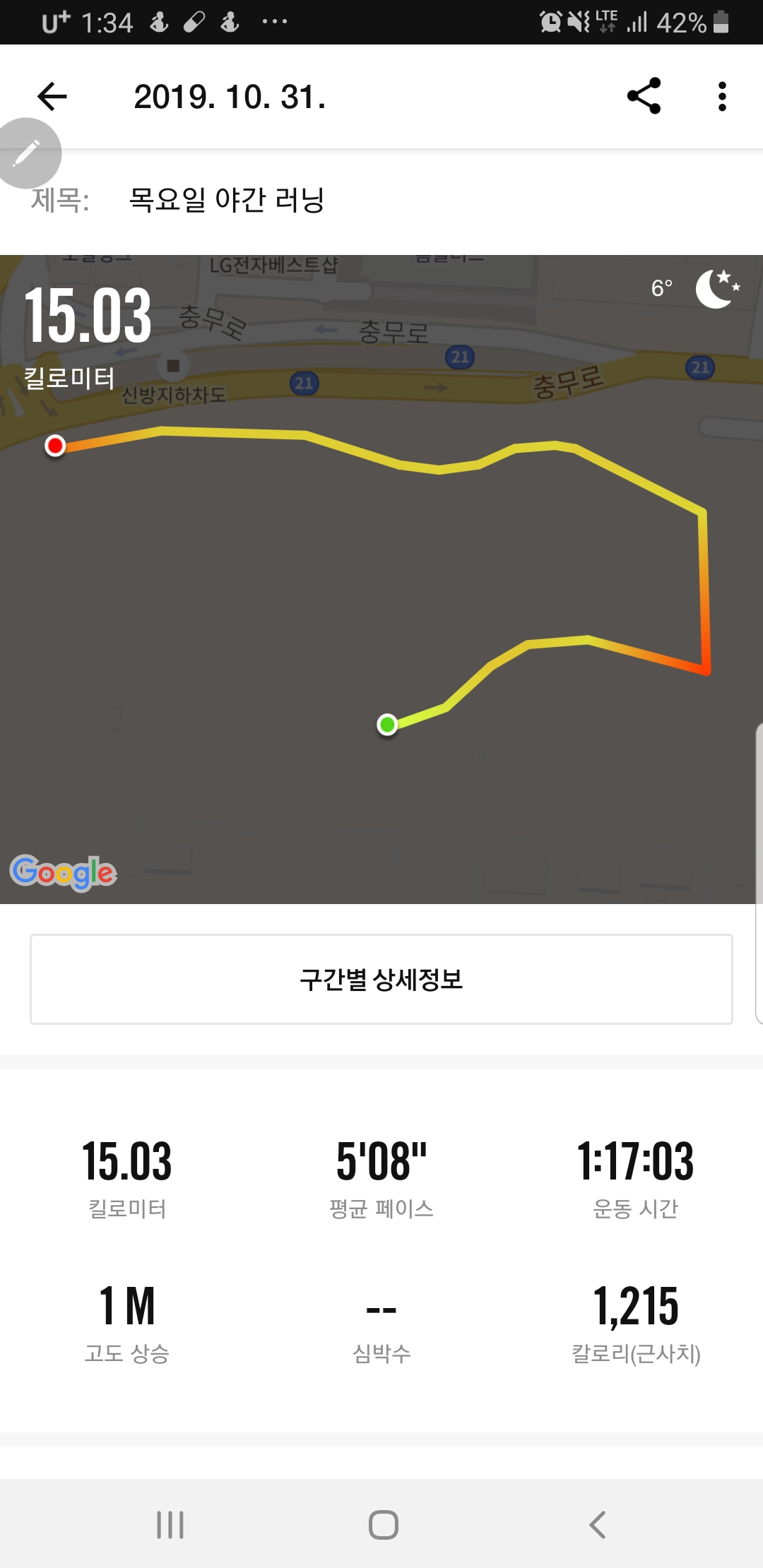
Task: Open the three-dot overflow menu
Action: 721,97
